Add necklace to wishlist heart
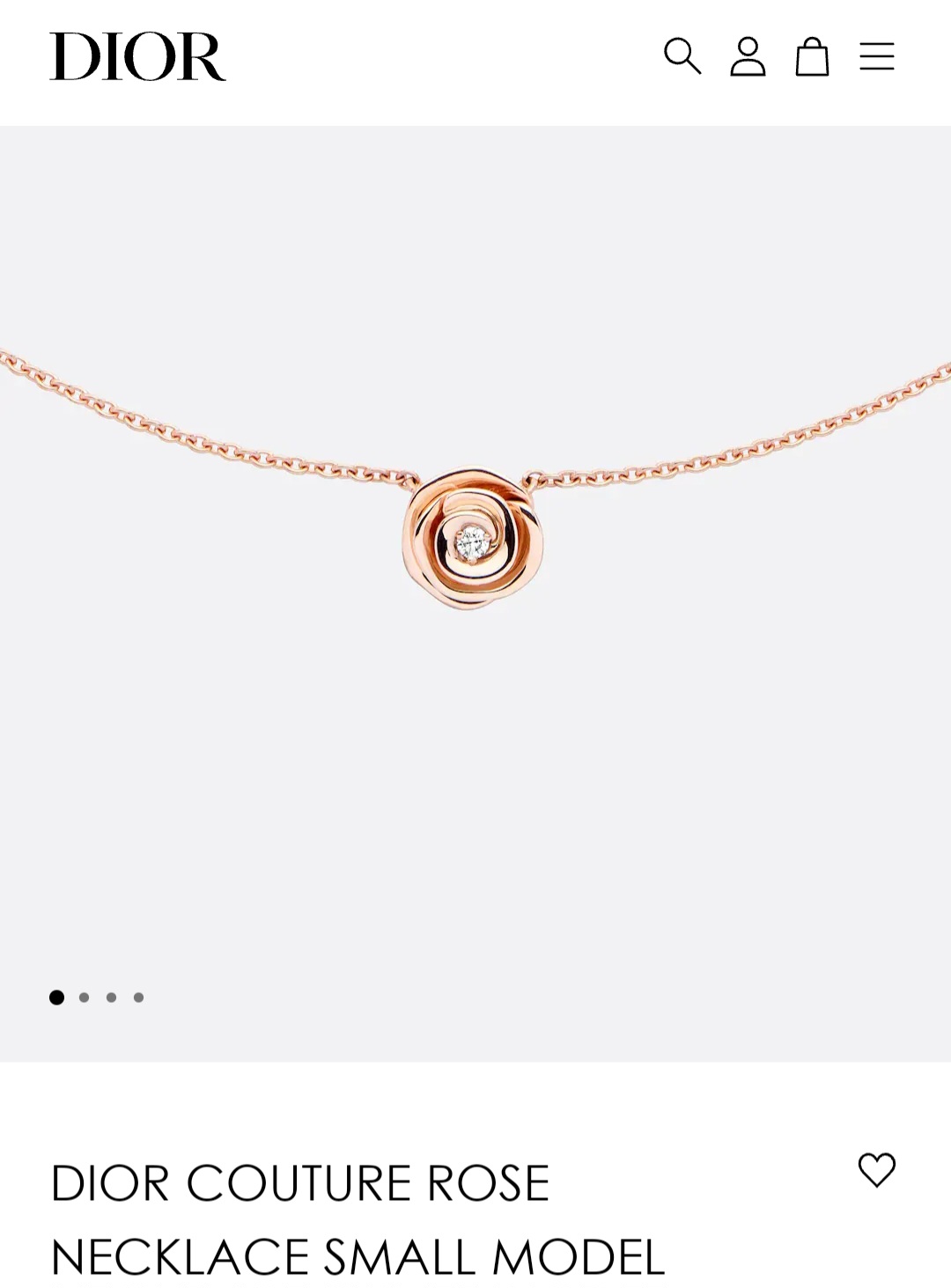 coord(877,1170)
